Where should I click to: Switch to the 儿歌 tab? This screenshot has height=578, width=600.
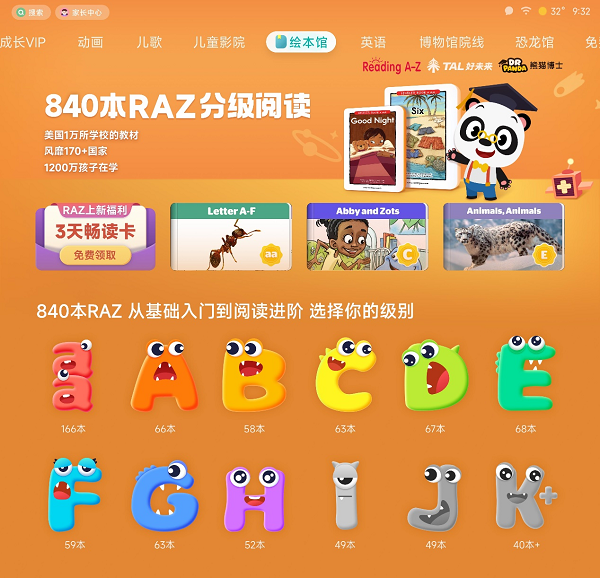point(149,42)
